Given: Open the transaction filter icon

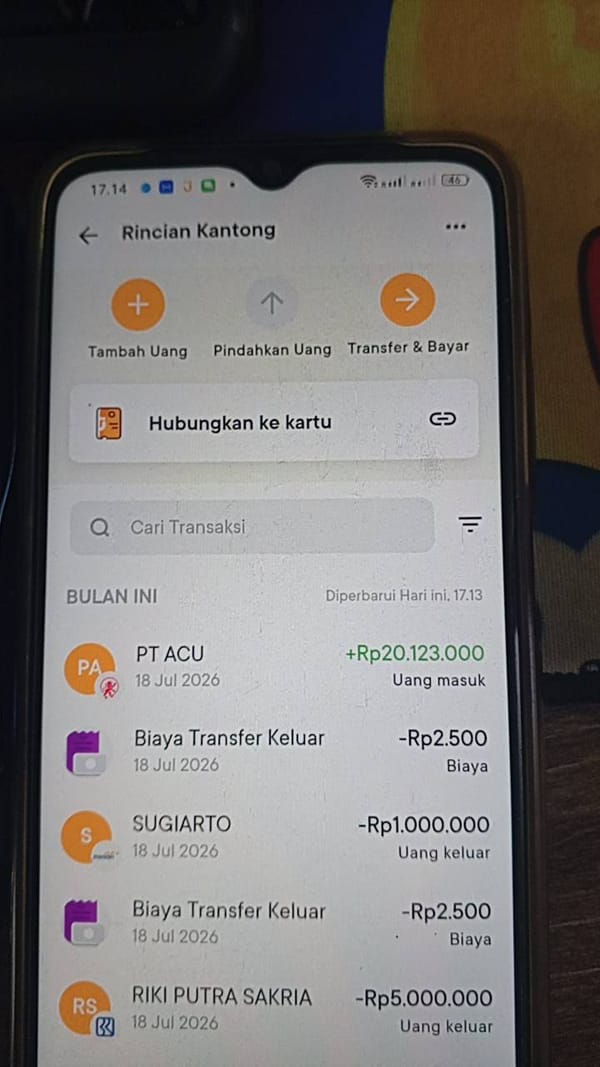Looking at the screenshot, I should pos(469,524).
